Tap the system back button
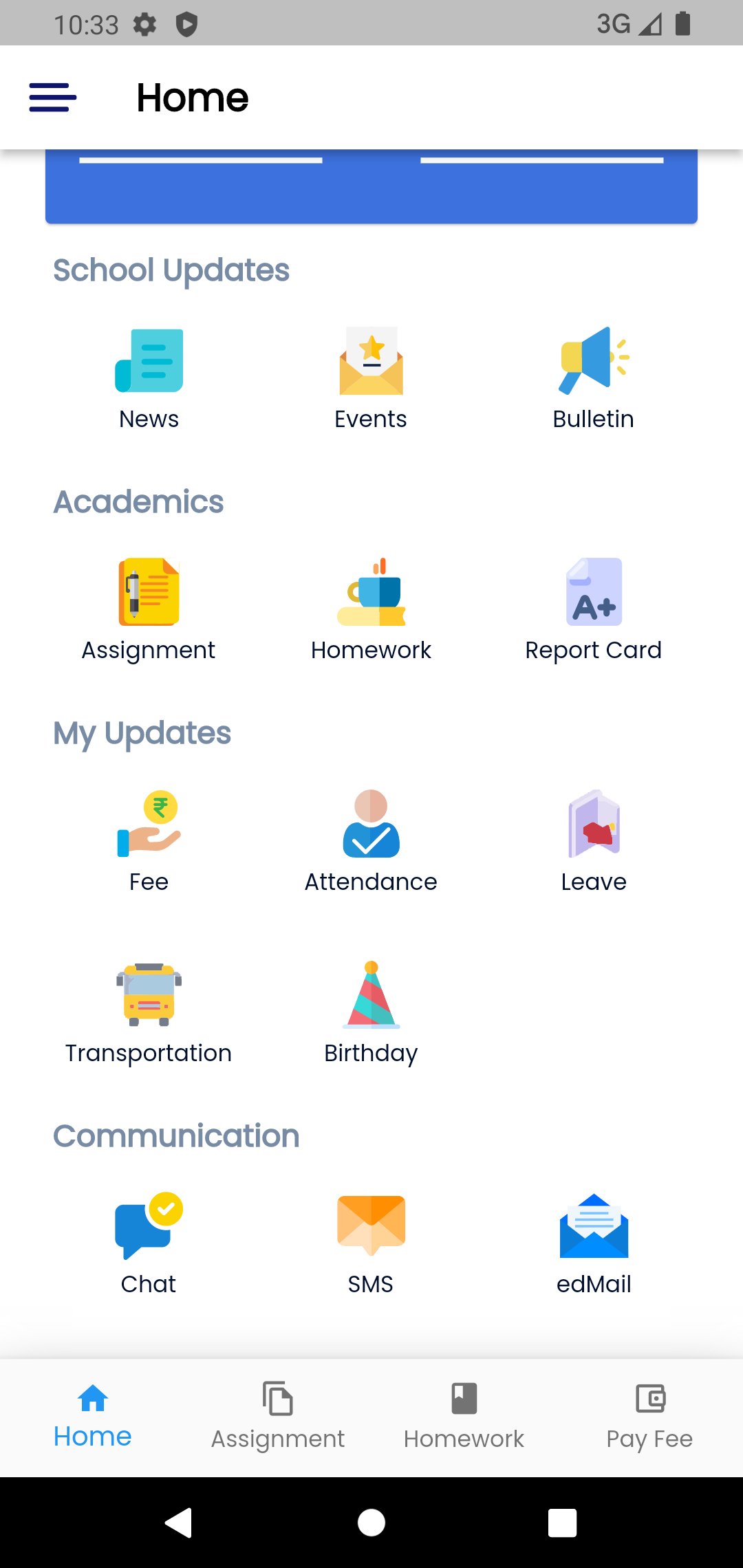 click(179, 1523)
